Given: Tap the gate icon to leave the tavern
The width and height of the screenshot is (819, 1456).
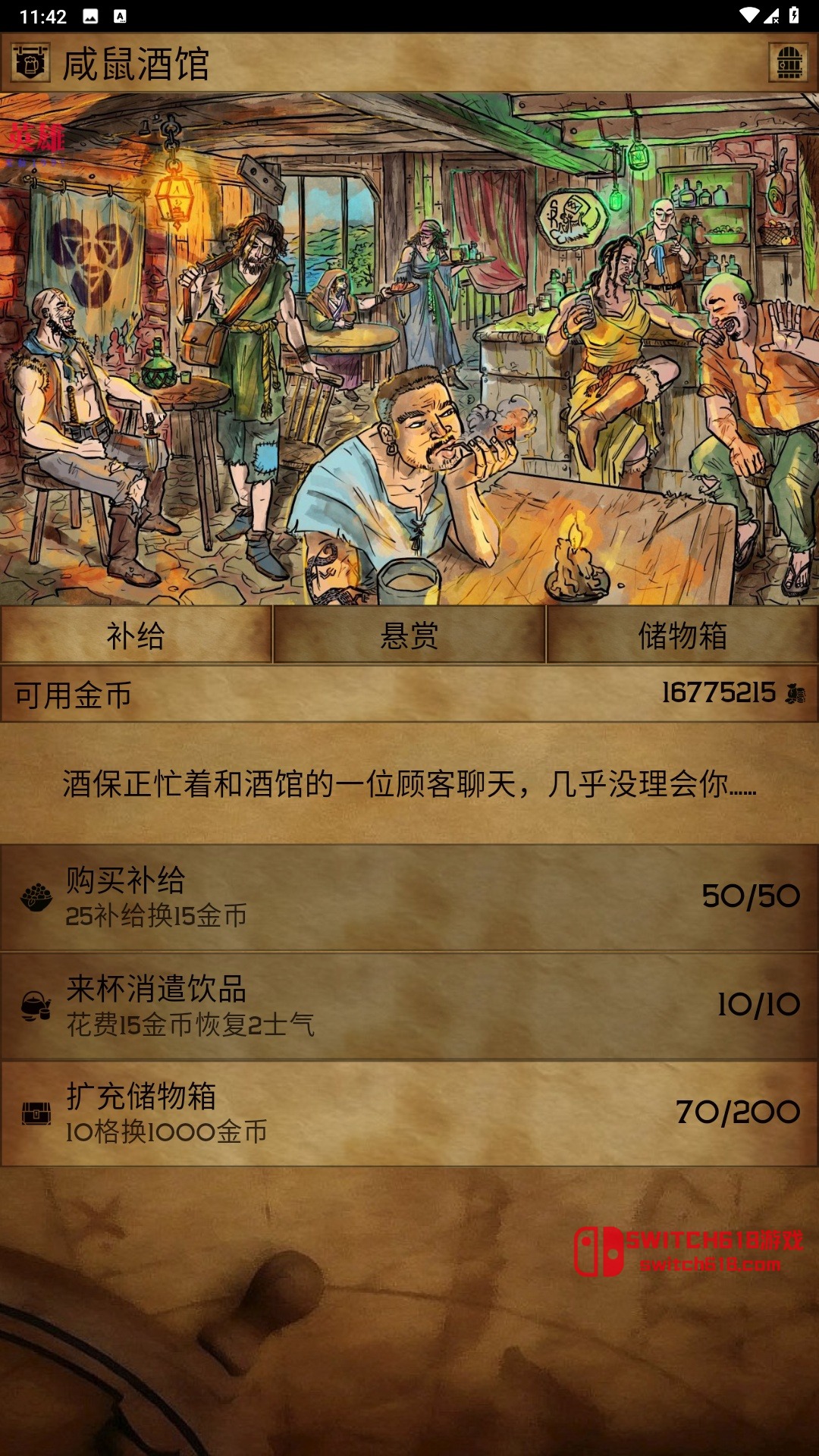Looking at the screenshot, I should pos(789,64).
